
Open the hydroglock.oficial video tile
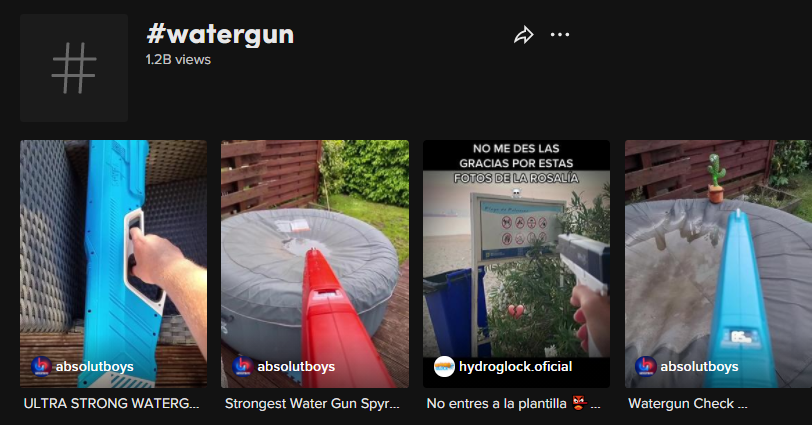(516, 263)
